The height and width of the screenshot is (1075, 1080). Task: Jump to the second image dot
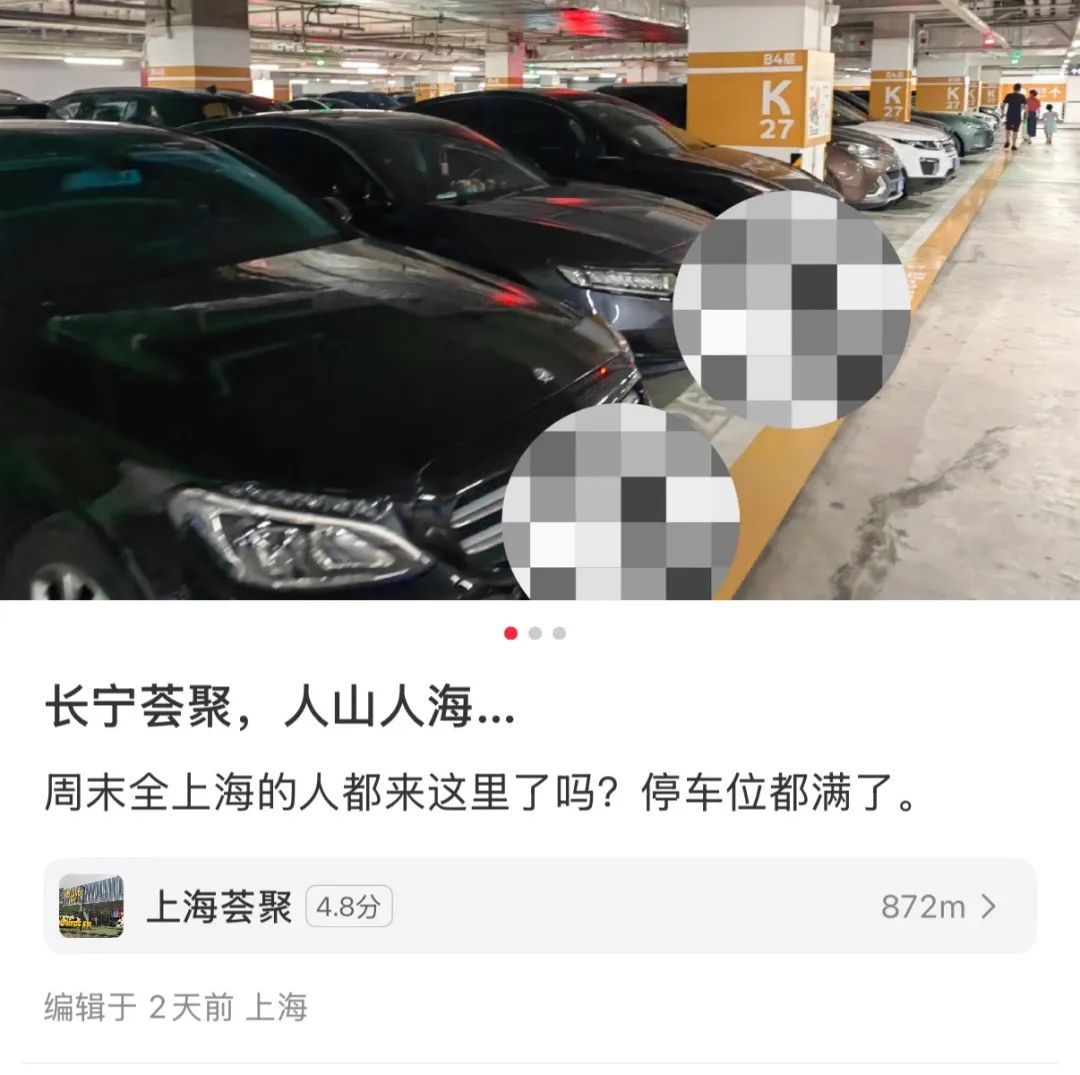pyautogui.click(x=535, y=633)
